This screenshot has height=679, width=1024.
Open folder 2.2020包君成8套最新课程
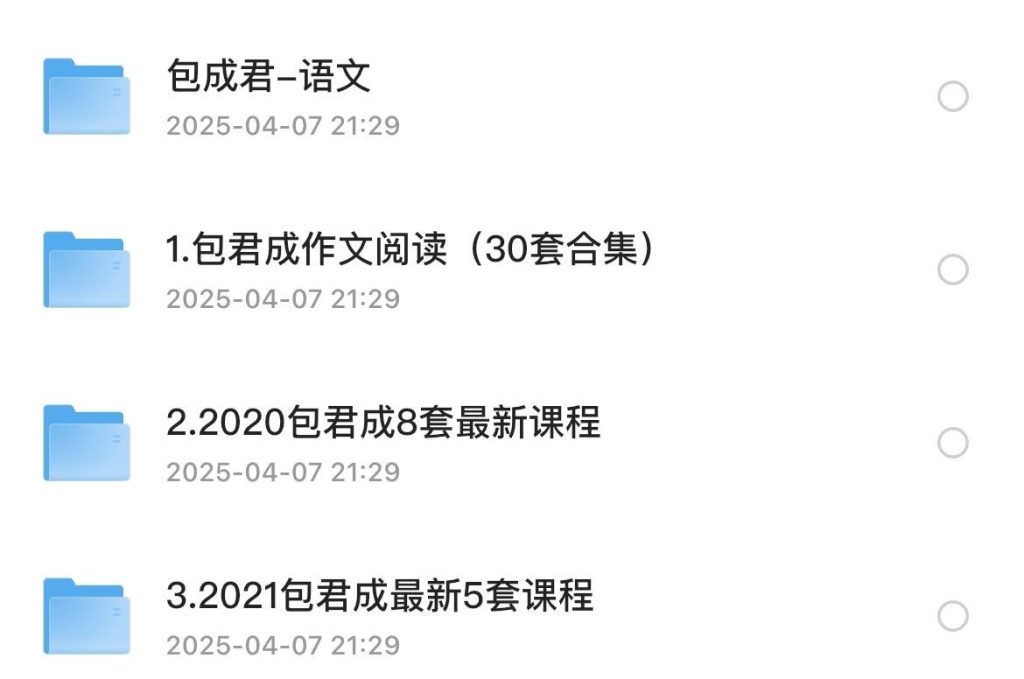(383, 424)
